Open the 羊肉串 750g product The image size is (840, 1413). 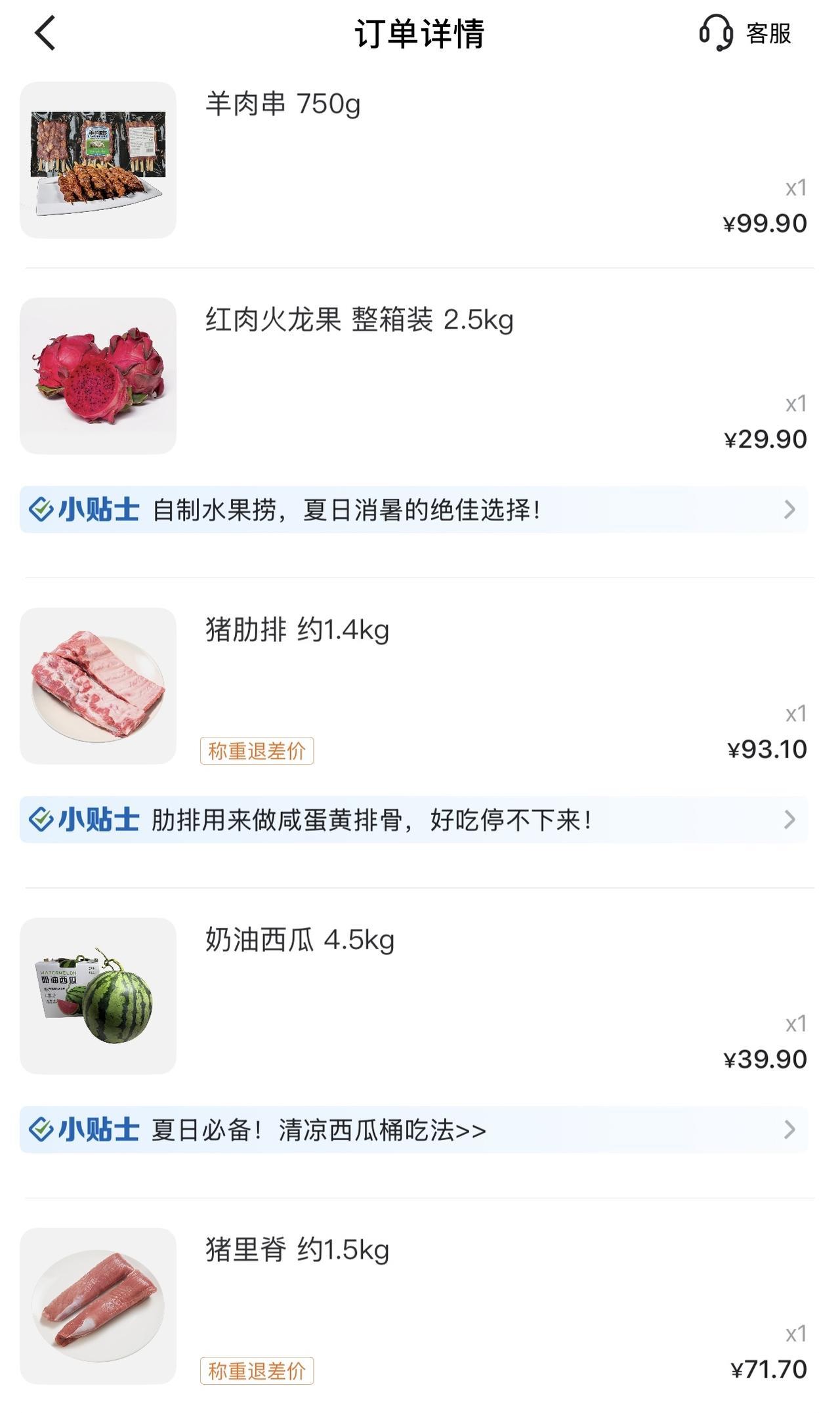click(x=282, y=104)
